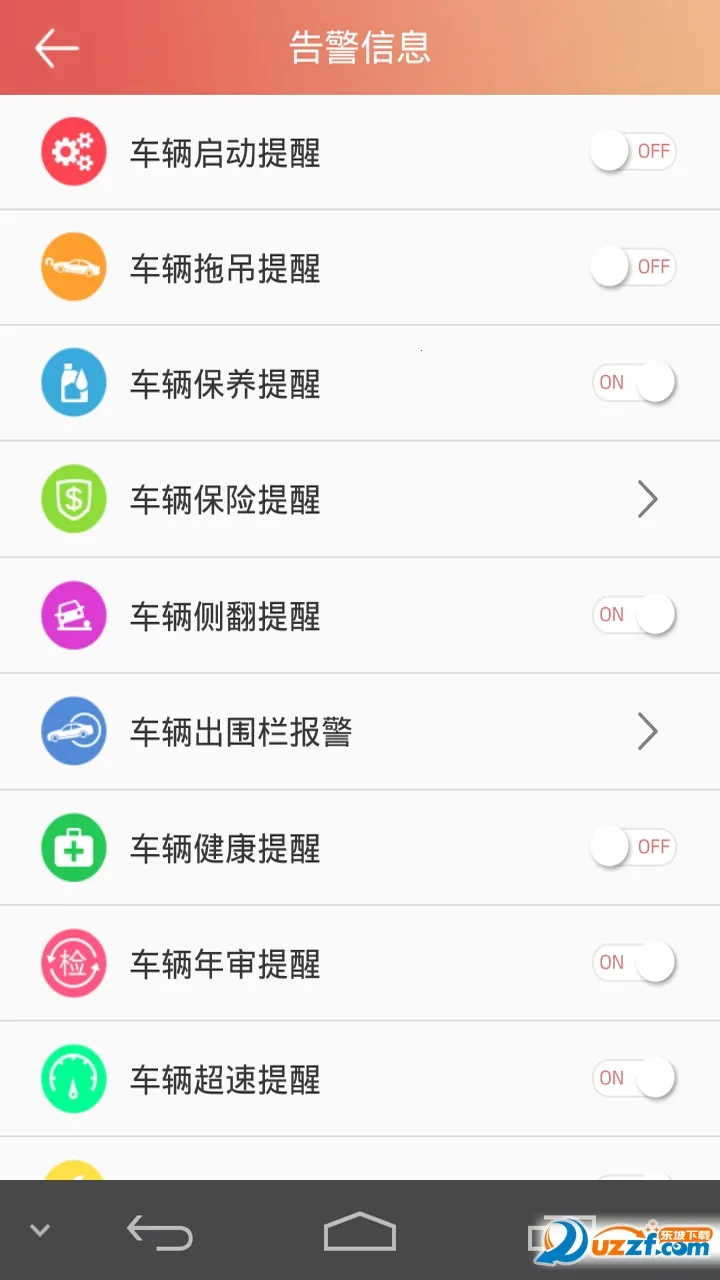The image size is (720, 1280).
Task: Open the 车辆出围栏报警 details
Action: click(x=648, y=731)
